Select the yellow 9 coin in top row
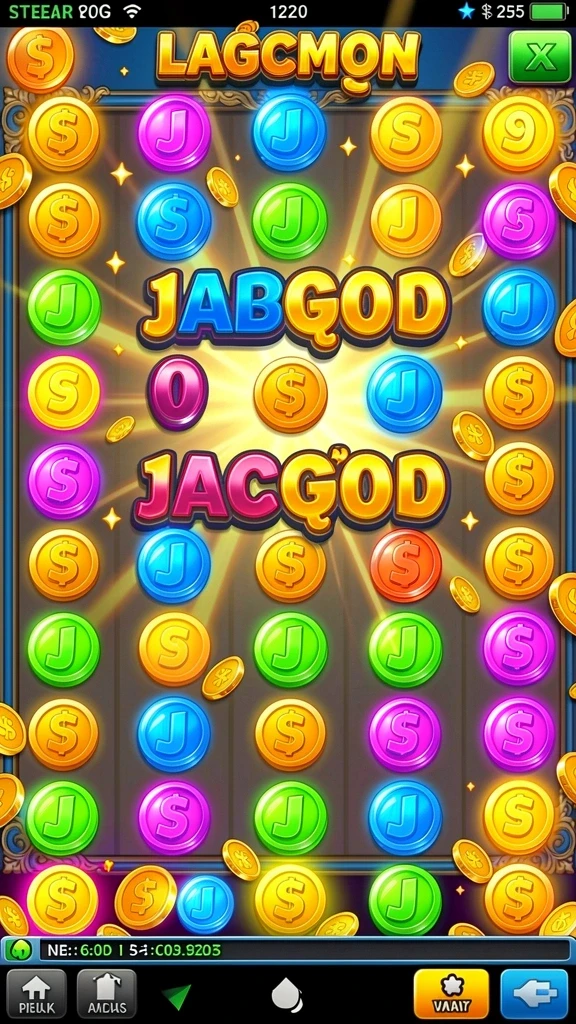 click(x=519, y=133)
